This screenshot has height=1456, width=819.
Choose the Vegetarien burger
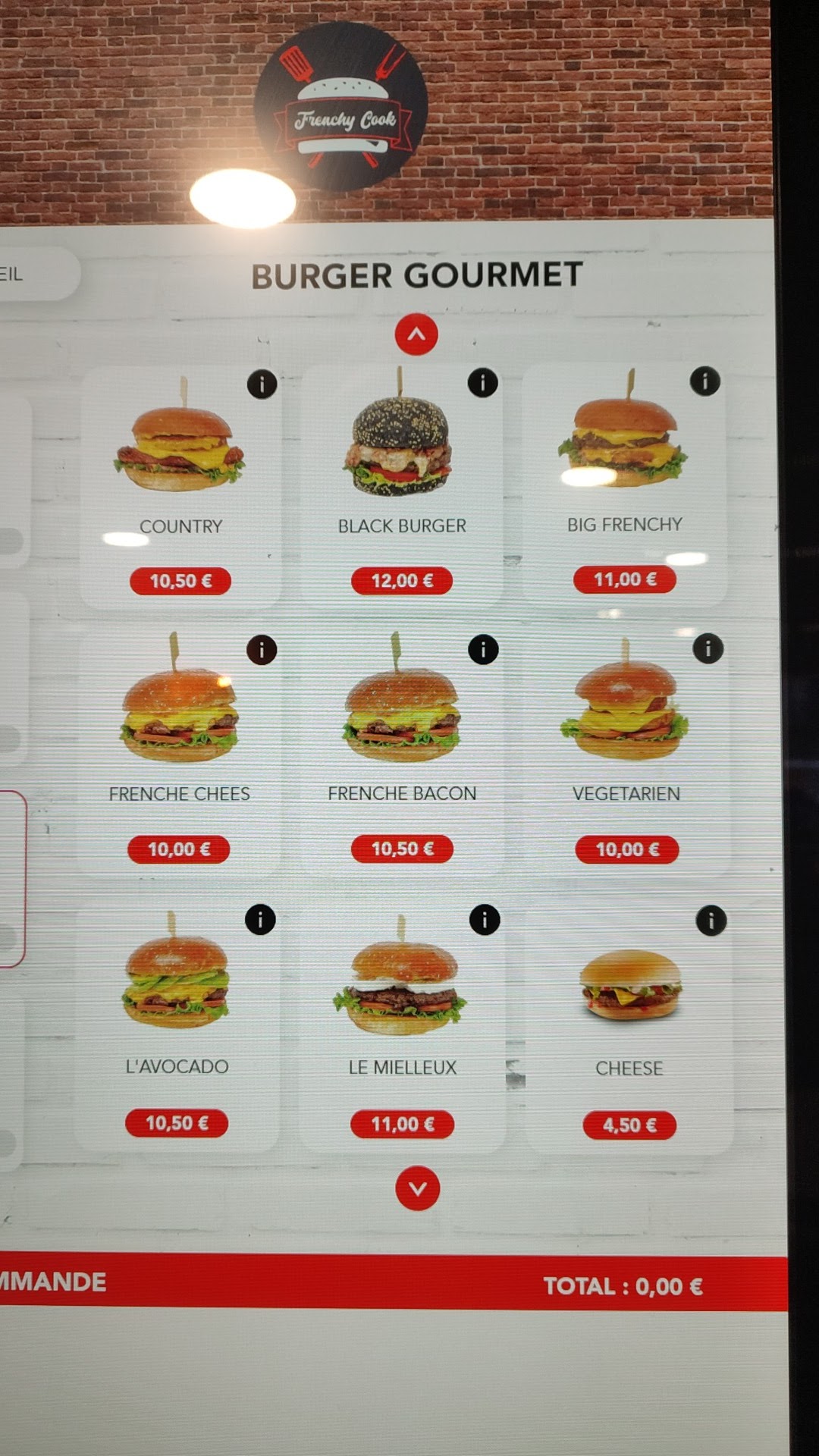(x=626, y=752)
